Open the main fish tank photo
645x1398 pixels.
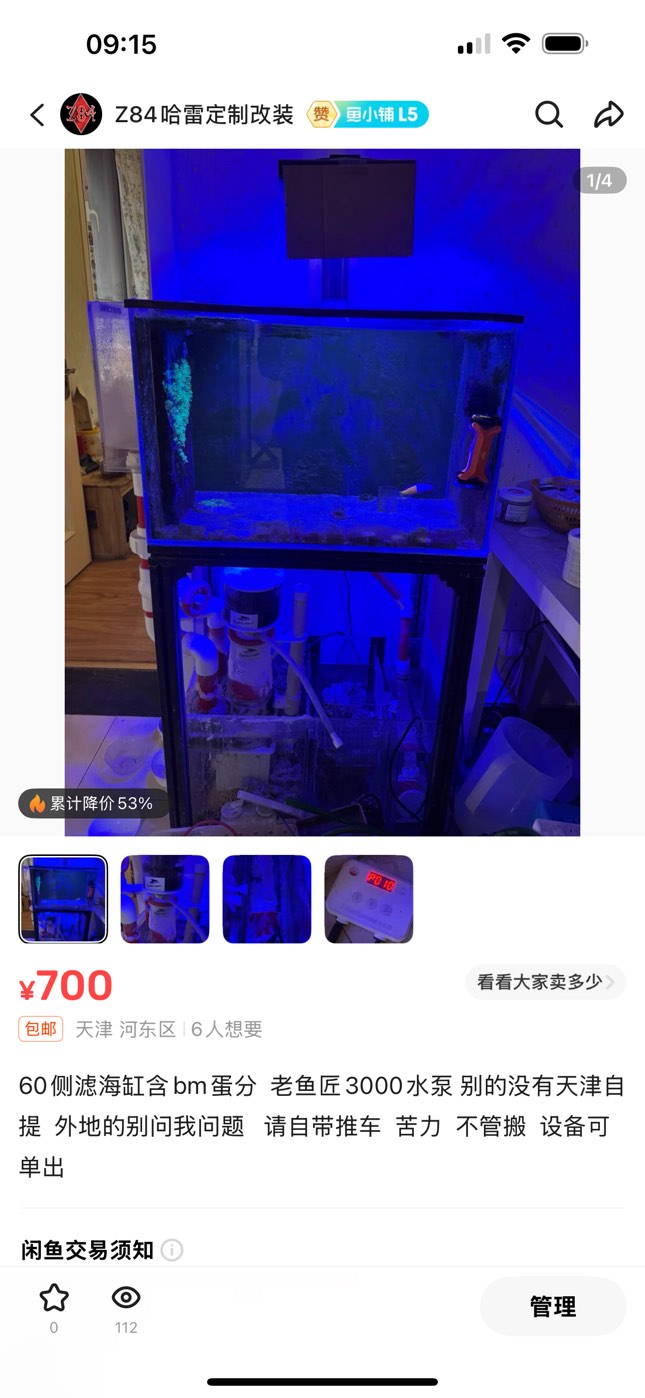pyautogui.click(x=322, y=492)
